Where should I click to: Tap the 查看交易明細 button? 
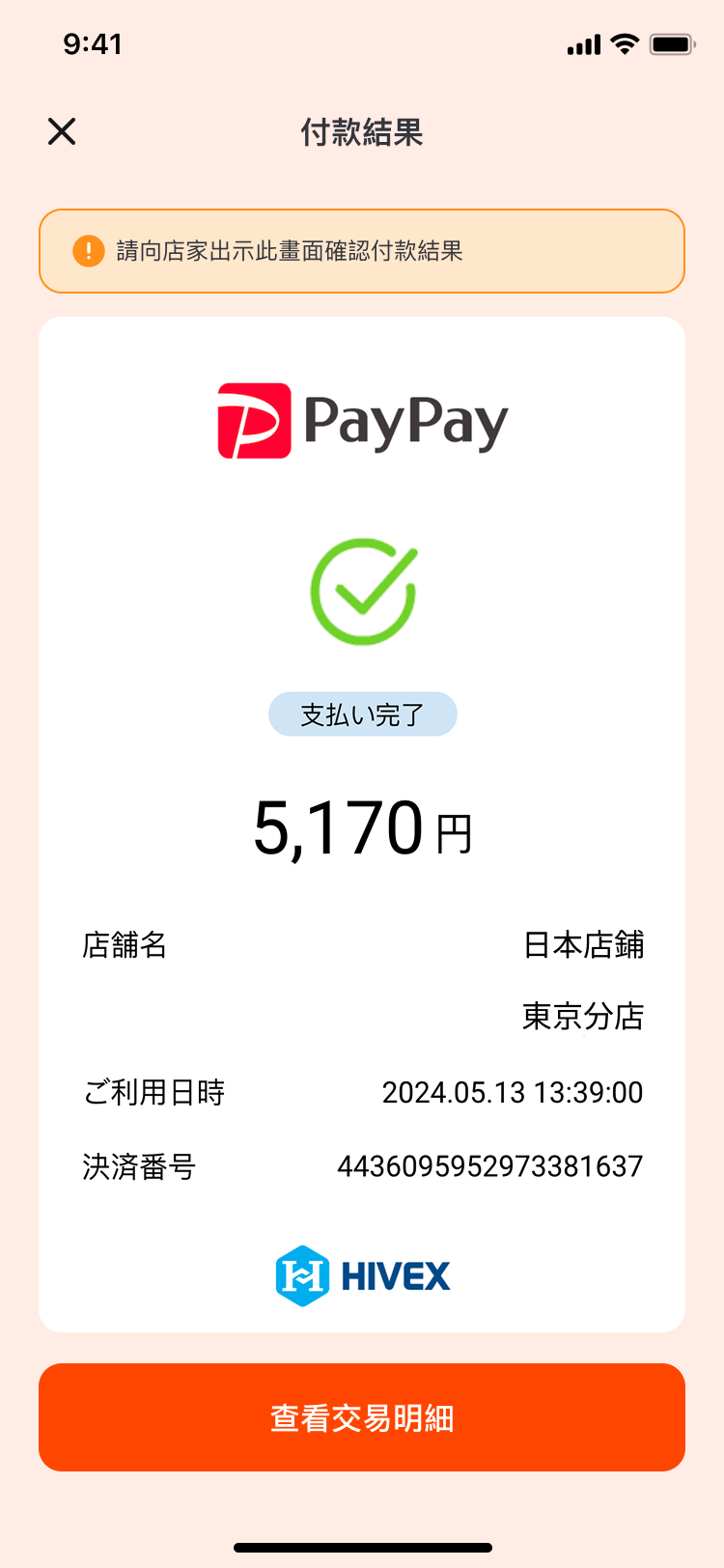(x=362, y=1416)
